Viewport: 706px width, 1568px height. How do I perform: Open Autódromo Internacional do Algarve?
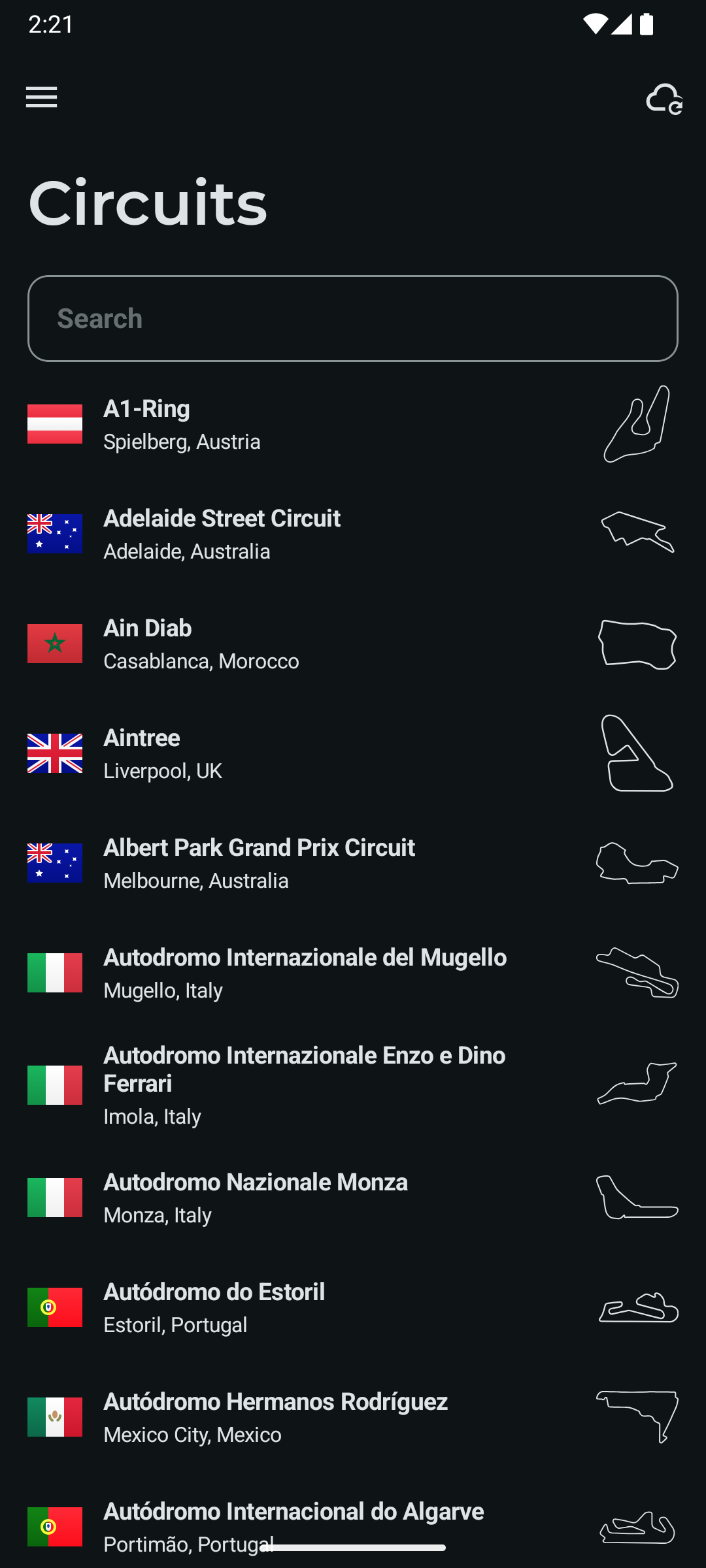pos(353,1527)
